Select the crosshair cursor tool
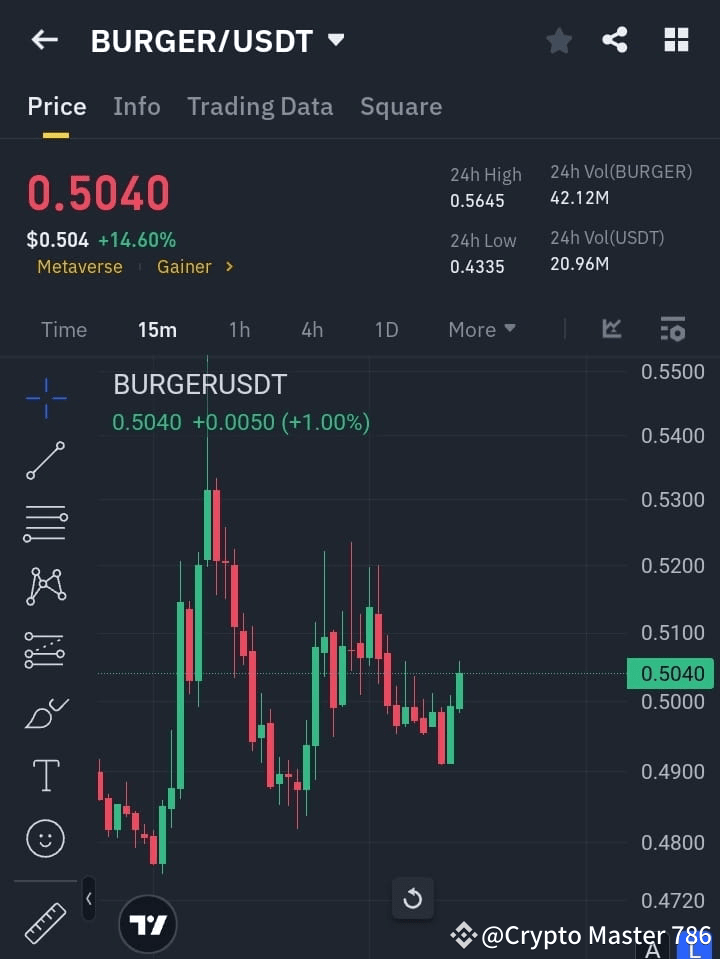The width and height of the screenshot is (720, 959). click(45, 398)
